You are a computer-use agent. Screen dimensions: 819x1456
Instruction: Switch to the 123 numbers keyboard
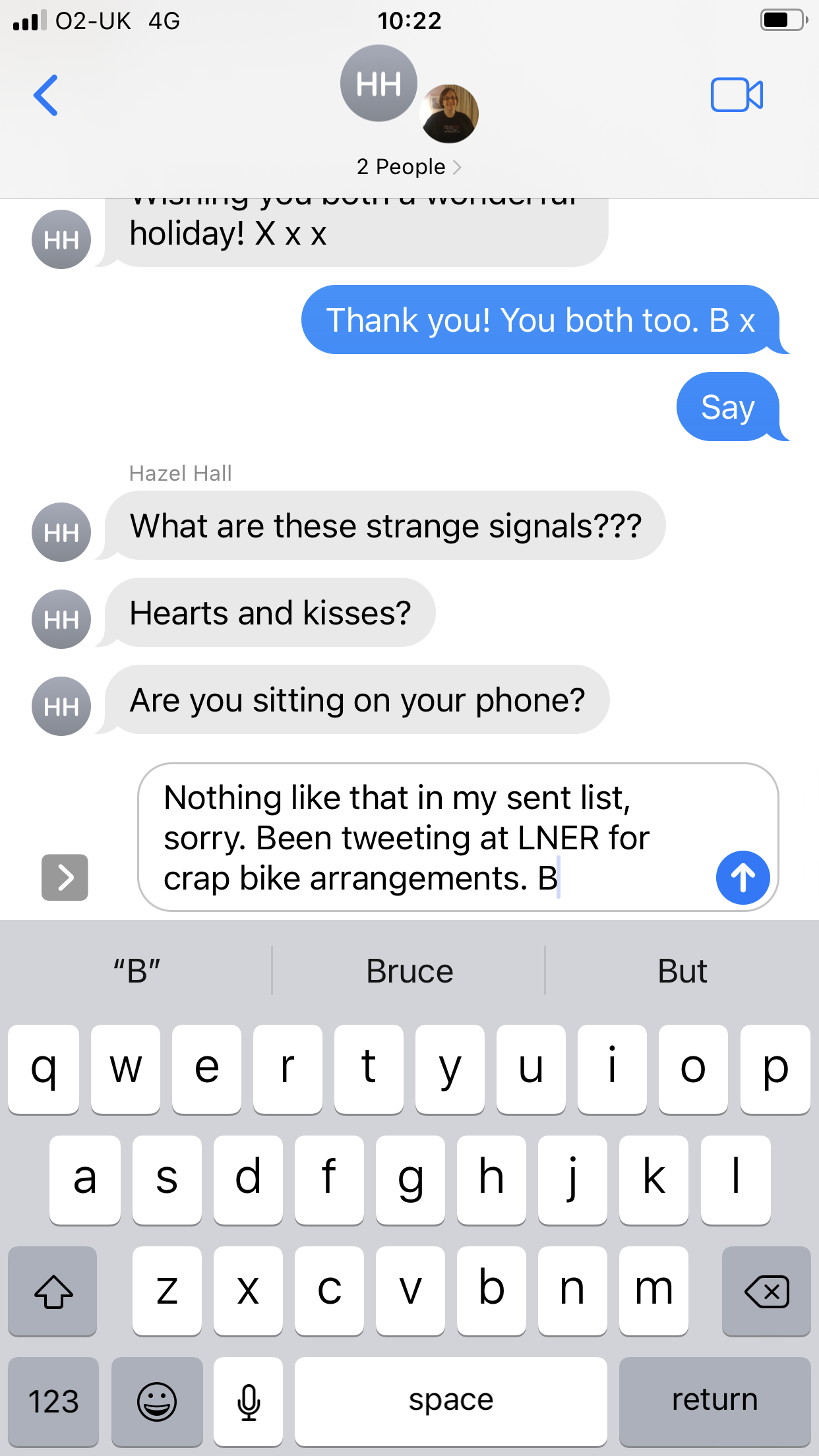click(53, 1401)
